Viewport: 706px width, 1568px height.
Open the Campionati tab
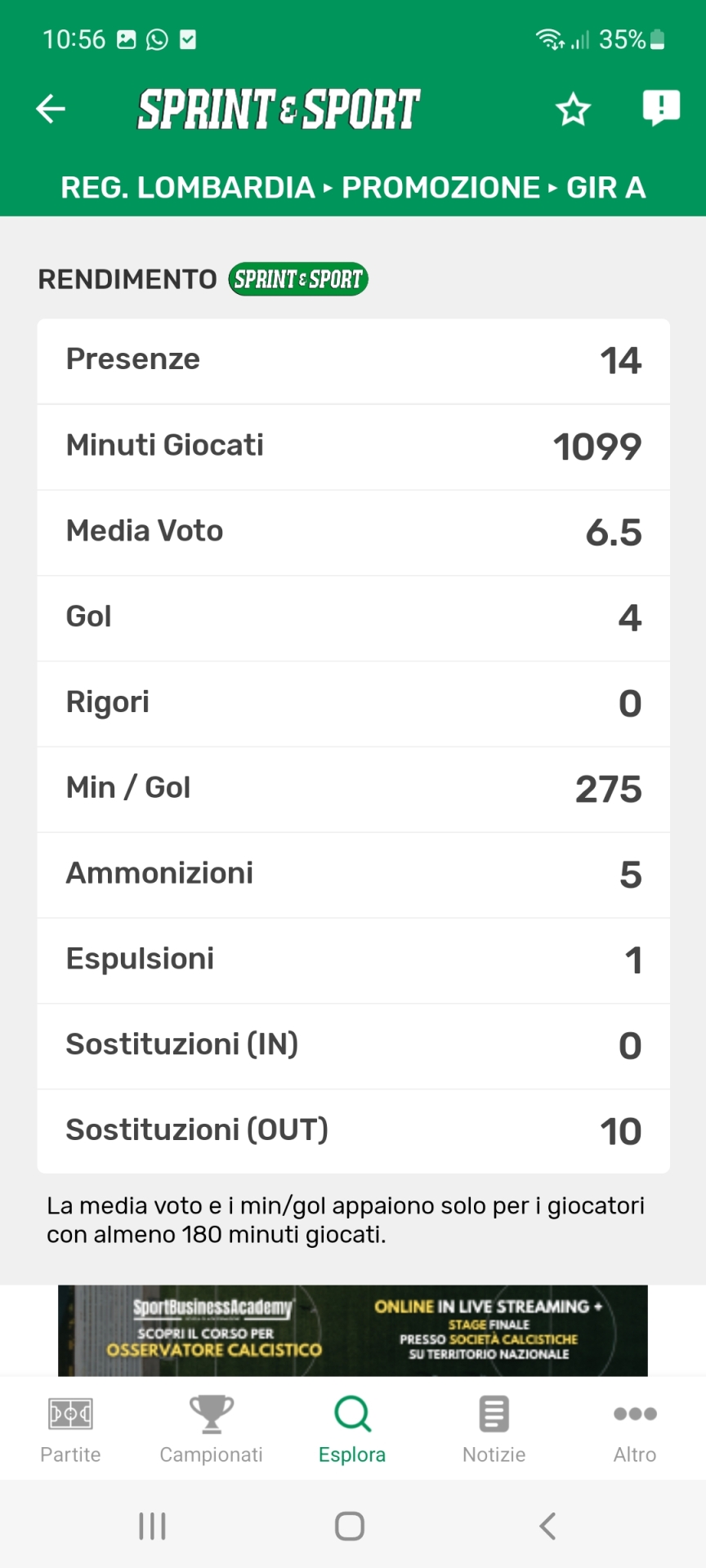(211, 1429)
